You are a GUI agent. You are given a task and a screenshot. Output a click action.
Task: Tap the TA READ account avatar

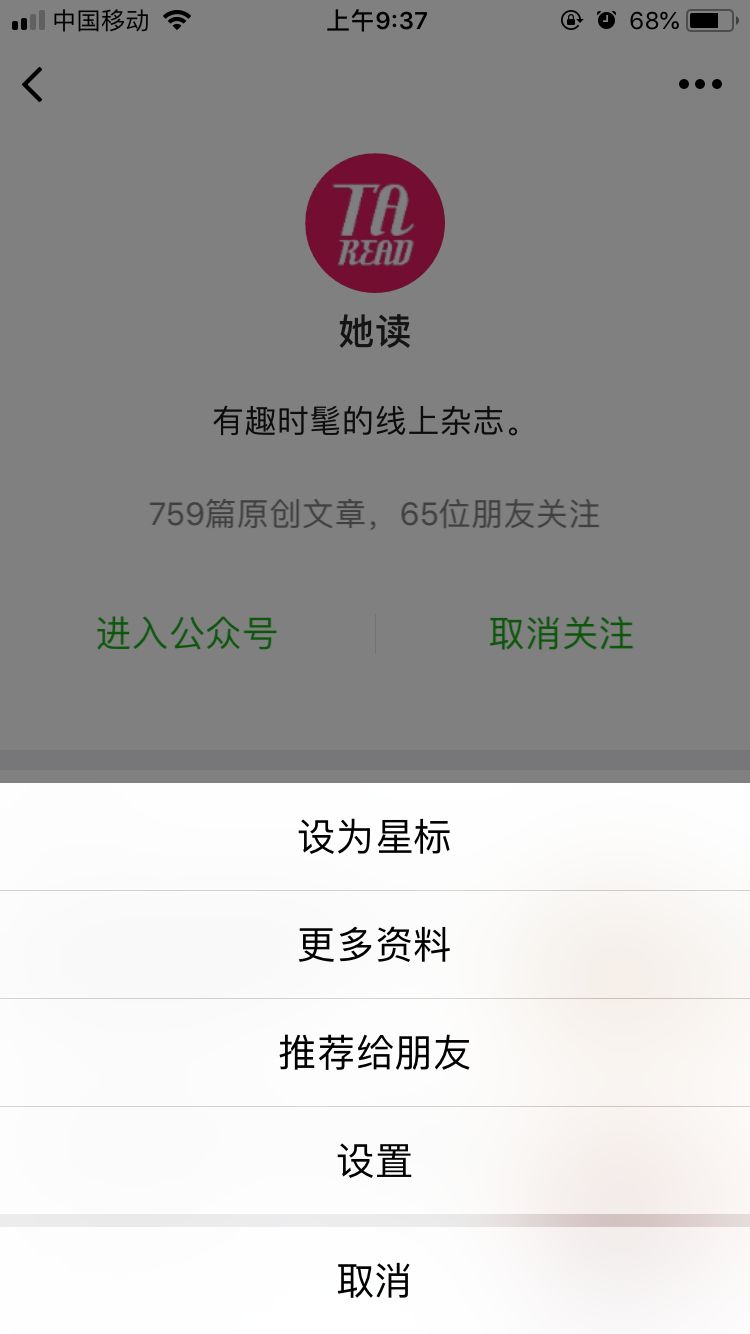tap(375, 222)
